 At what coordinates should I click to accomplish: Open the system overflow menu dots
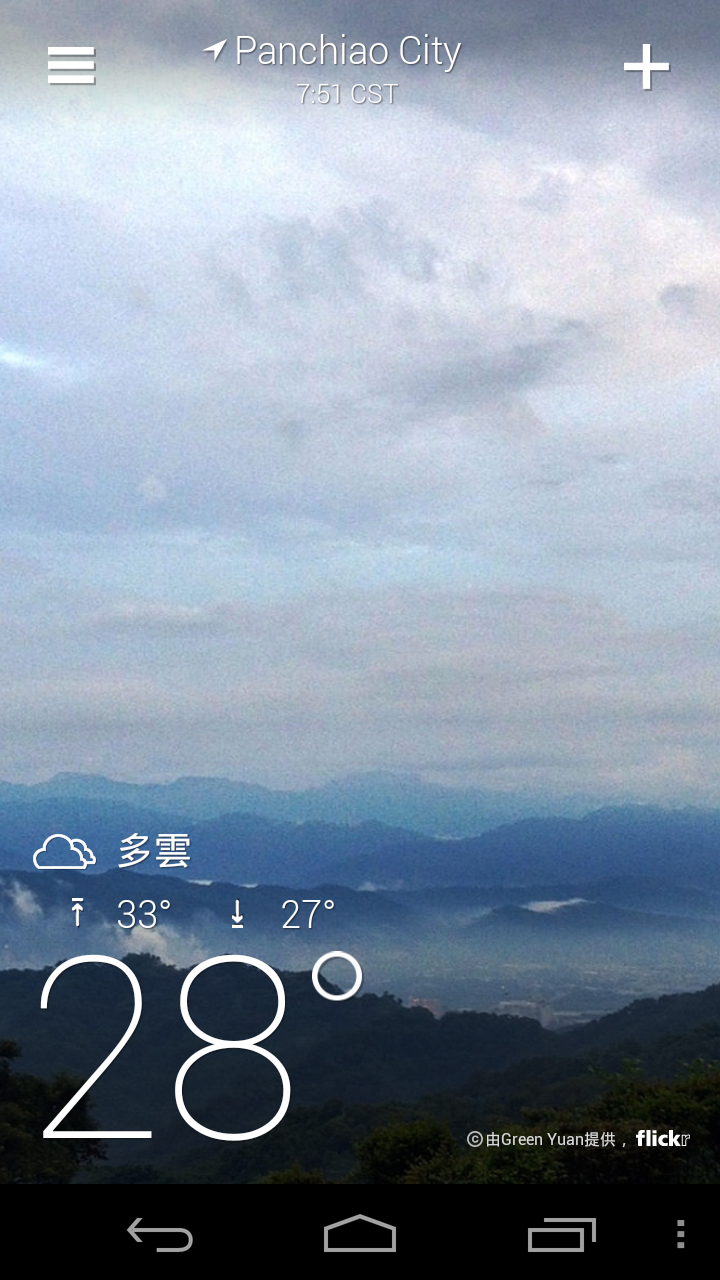[680, 1234]
